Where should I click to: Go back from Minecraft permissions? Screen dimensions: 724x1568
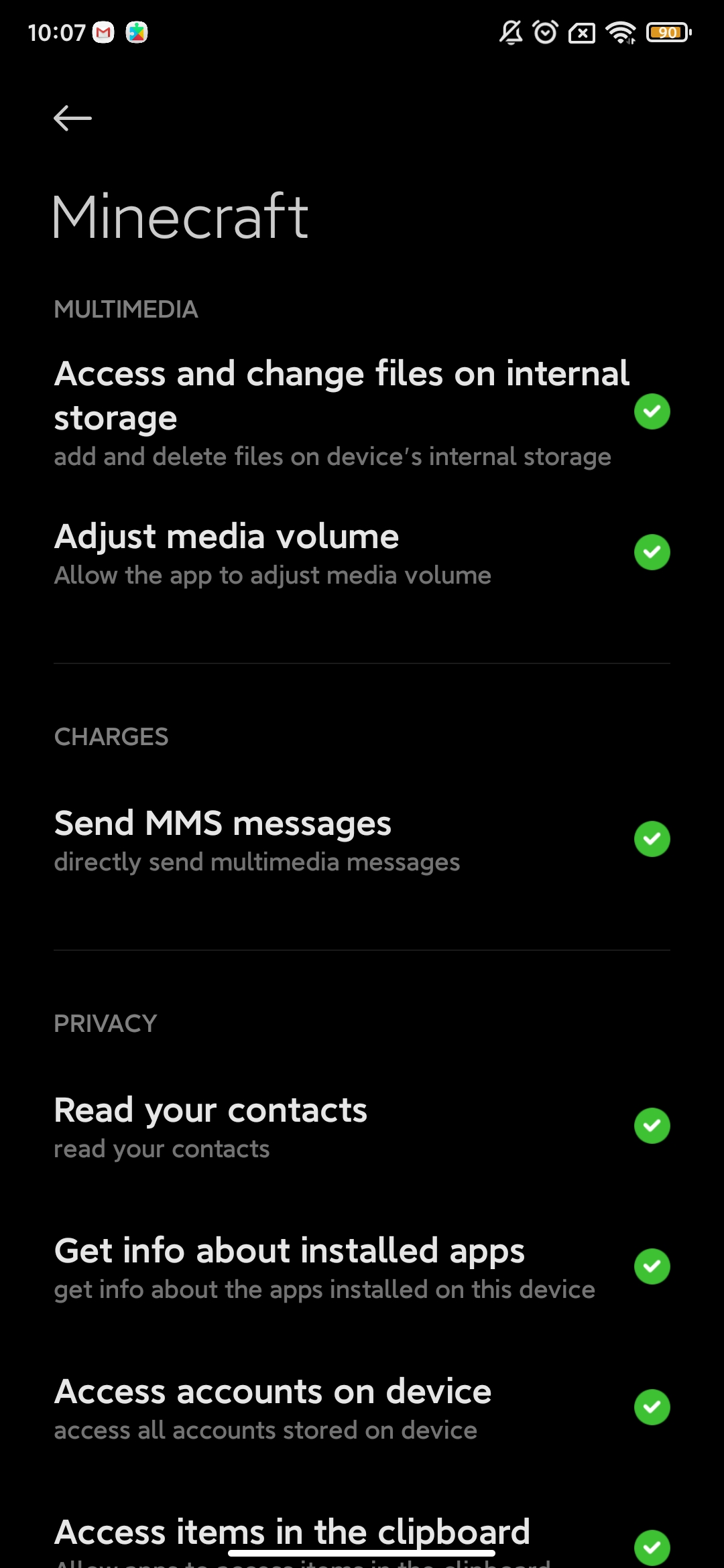pos(72,119)
